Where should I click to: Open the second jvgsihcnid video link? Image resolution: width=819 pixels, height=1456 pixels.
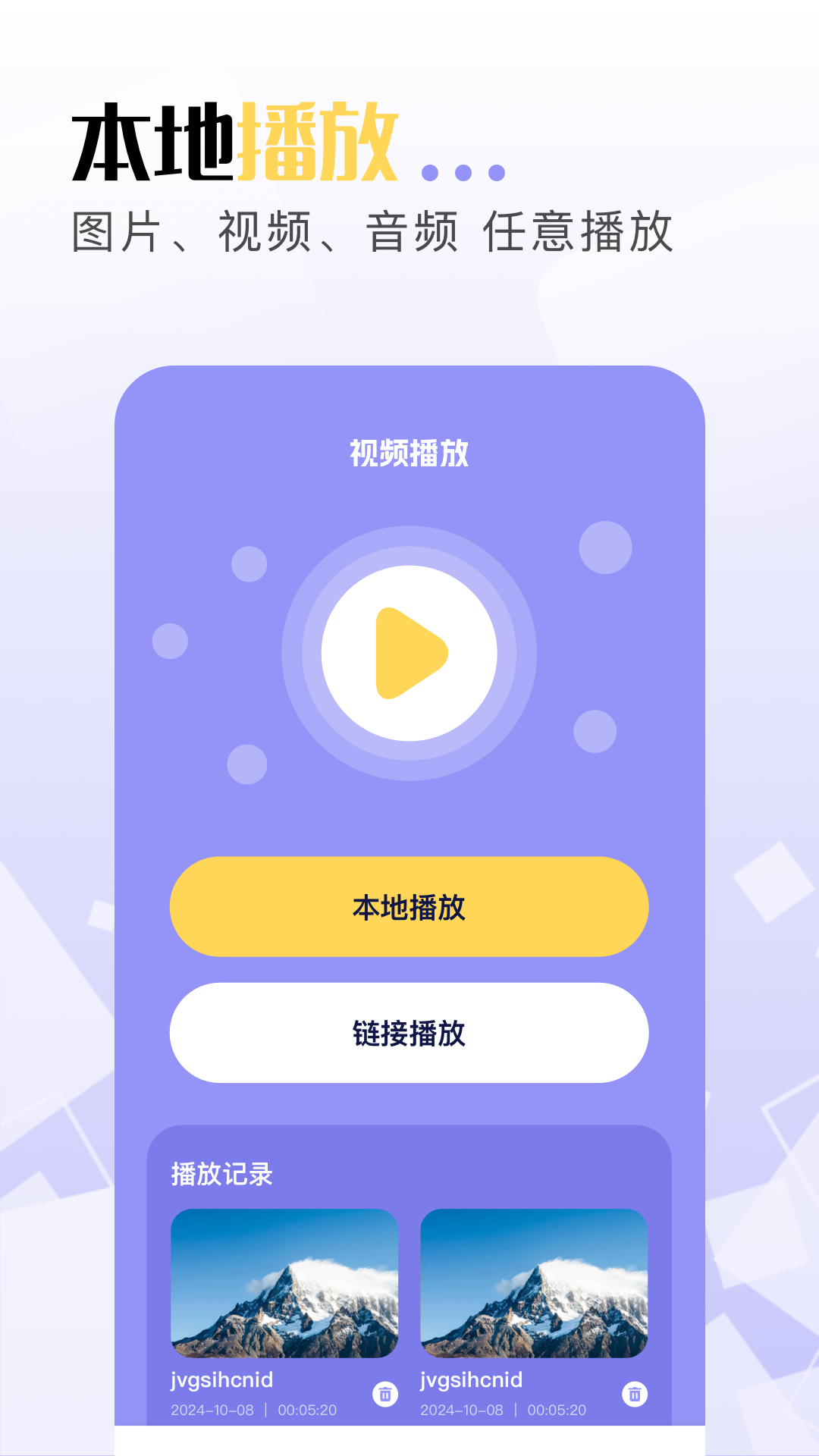pyautogui.click(x=470, y=1380)
